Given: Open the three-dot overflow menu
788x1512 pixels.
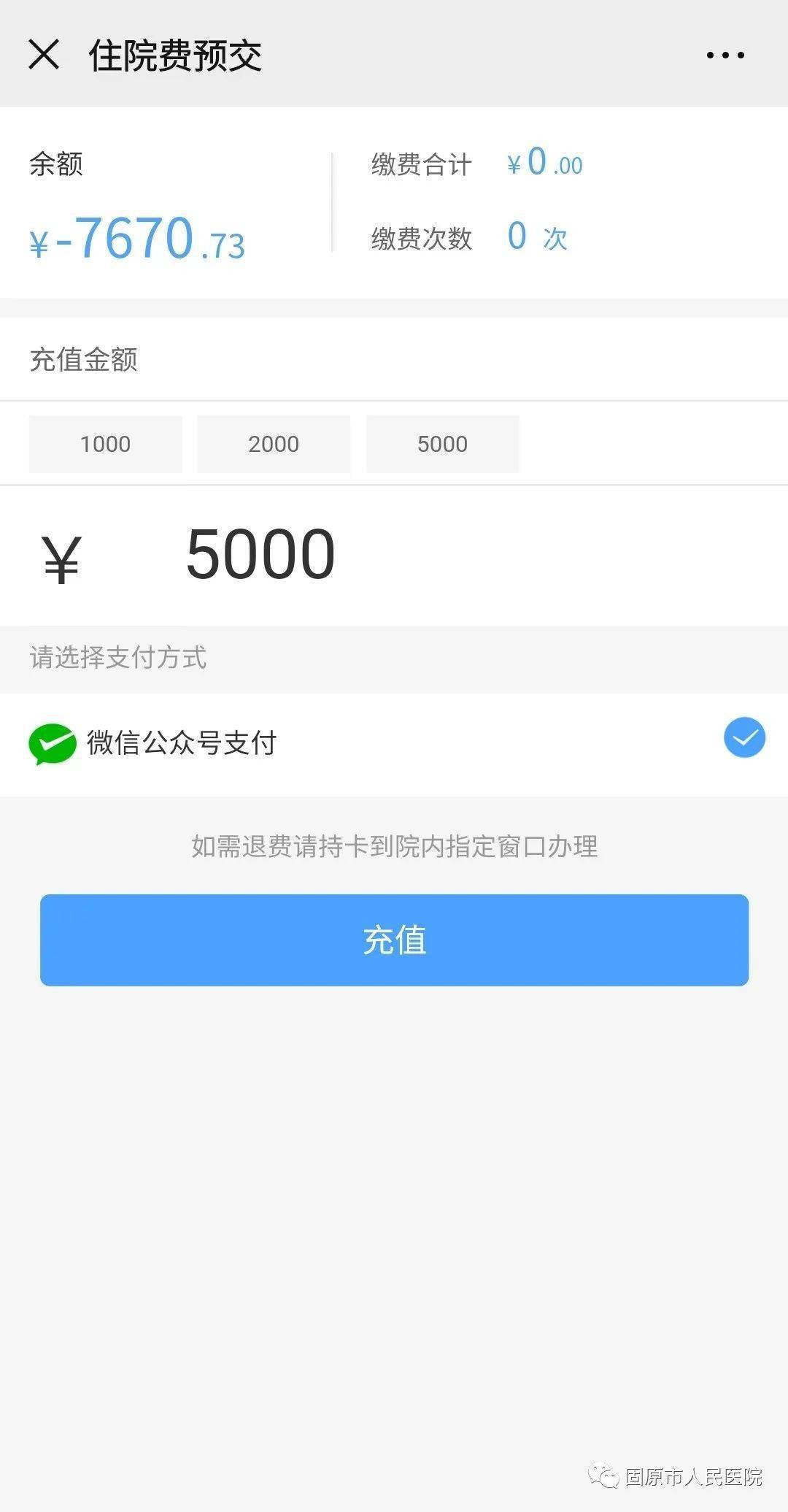Looking at the screenshot, I should pyautogui.click(x=725, y=55).
